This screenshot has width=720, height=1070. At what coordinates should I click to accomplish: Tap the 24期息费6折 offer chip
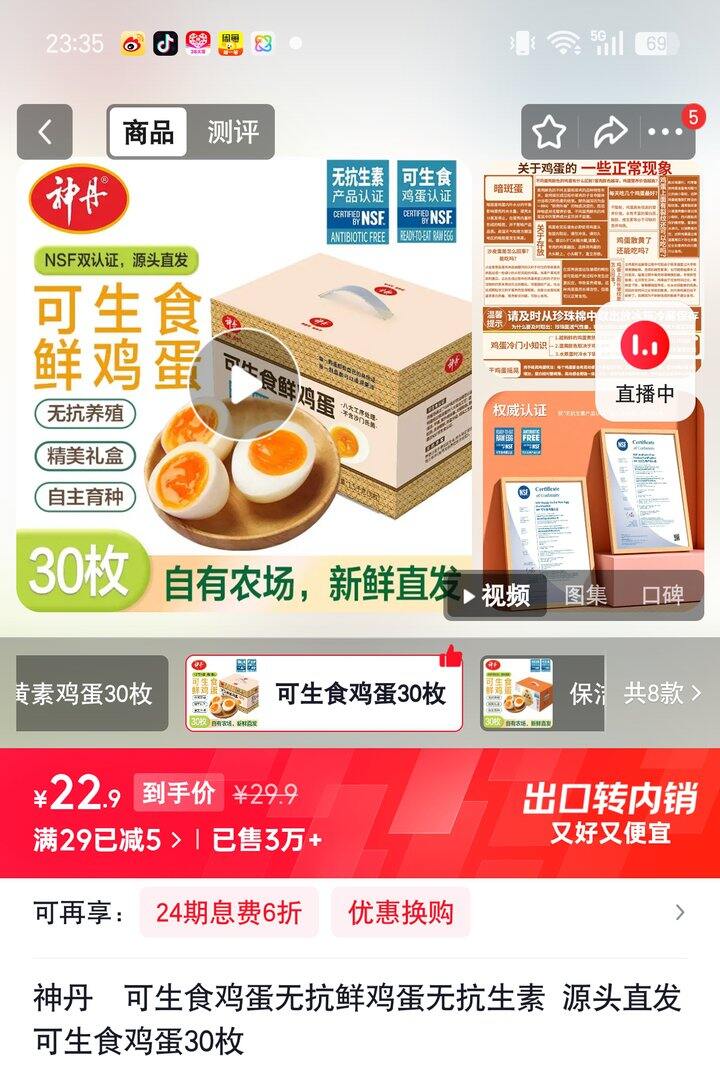coord(228,912)
